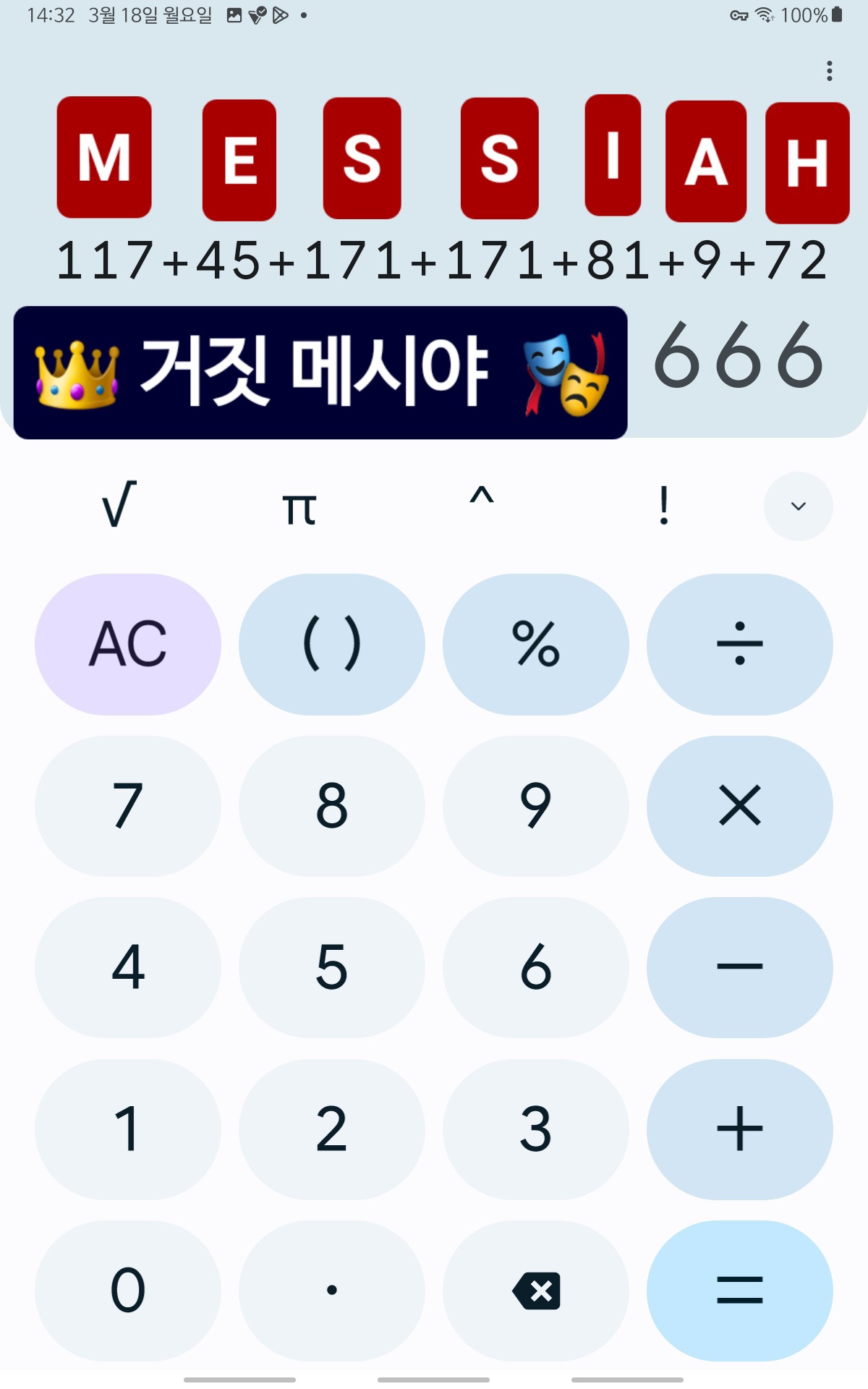Screen dimensions: 868x1389
Task: Calculate the result with equals
Action: pyautogui.click(x=739, y=1291)
